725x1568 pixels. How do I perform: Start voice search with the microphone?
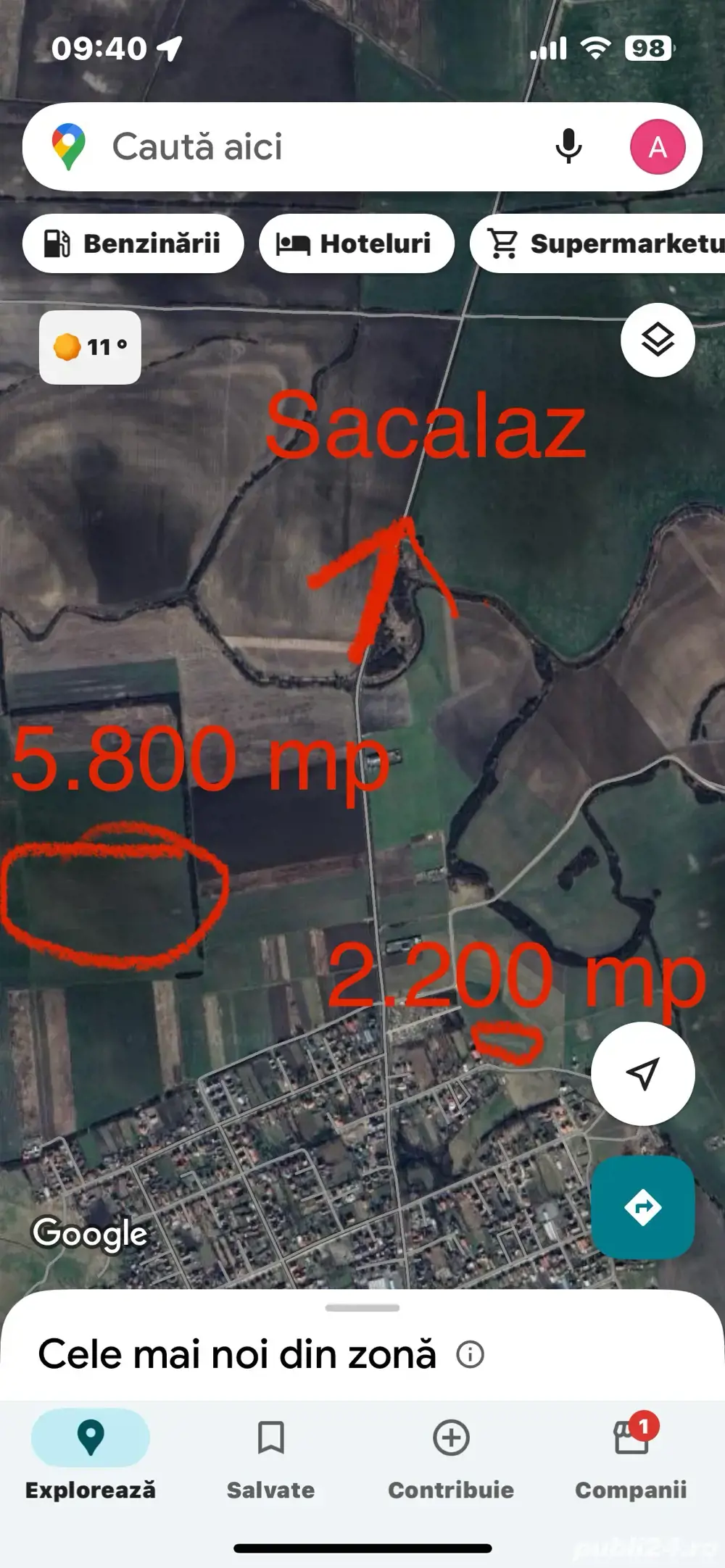point(568,147)
